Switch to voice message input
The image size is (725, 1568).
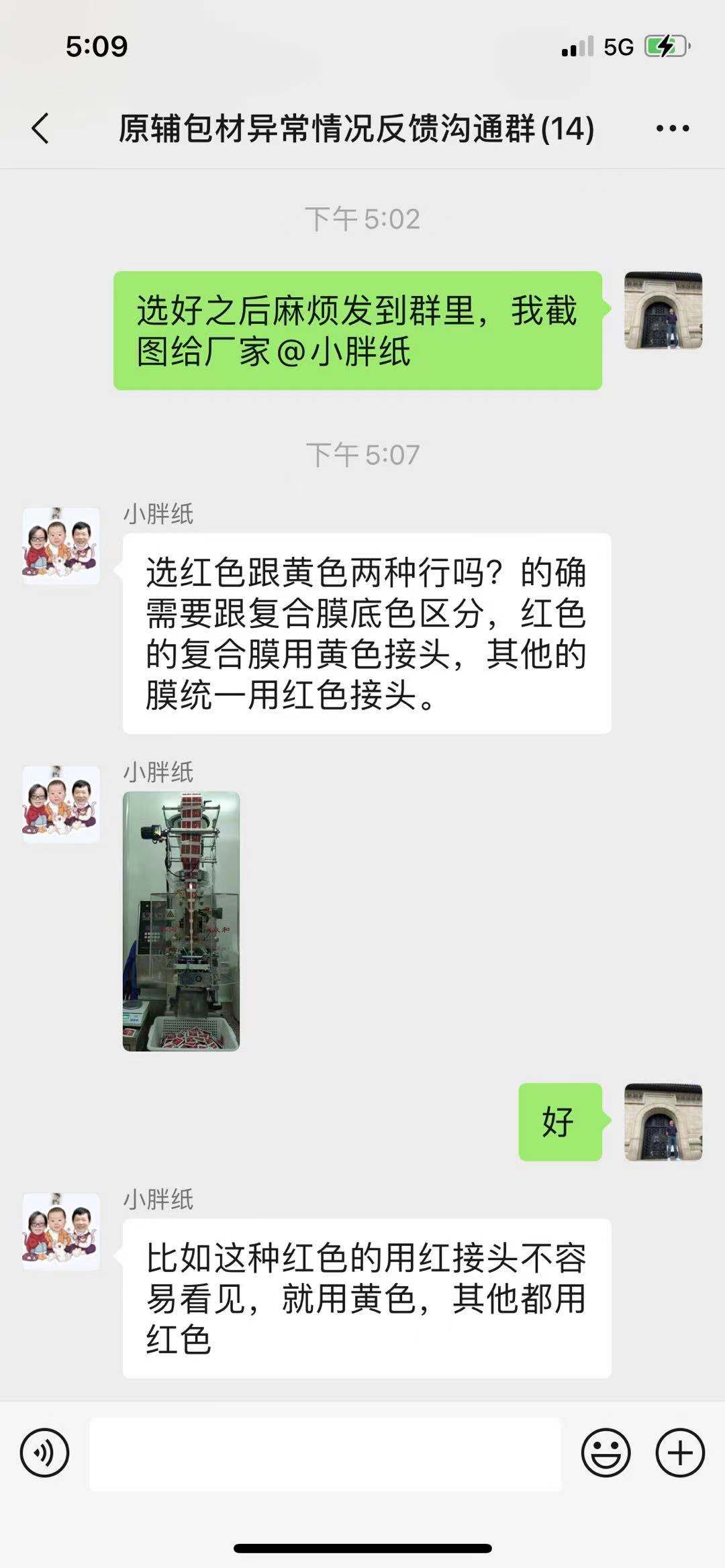(x=44, y=1453)
